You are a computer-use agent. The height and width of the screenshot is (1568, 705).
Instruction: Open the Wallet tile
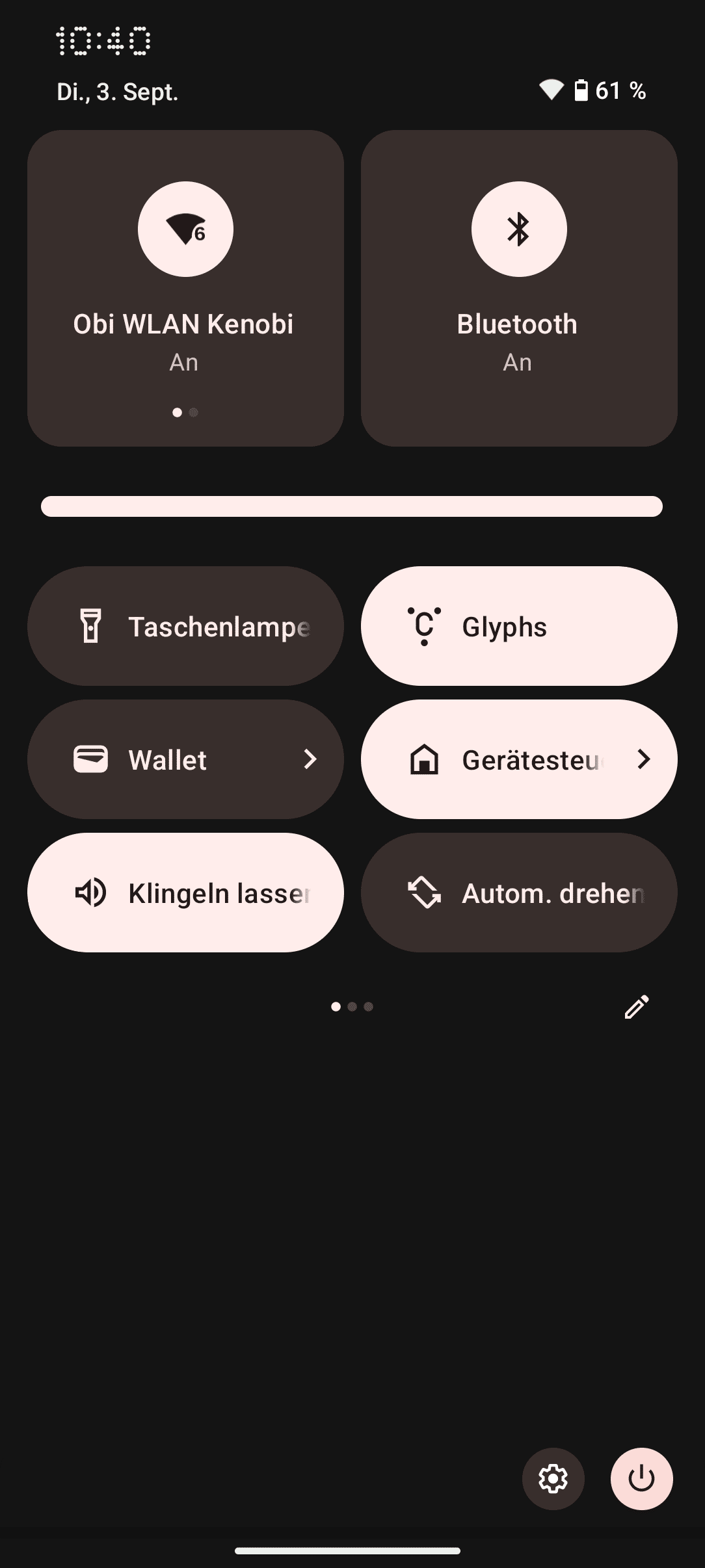pyautogui.click(x=185, y=759)
